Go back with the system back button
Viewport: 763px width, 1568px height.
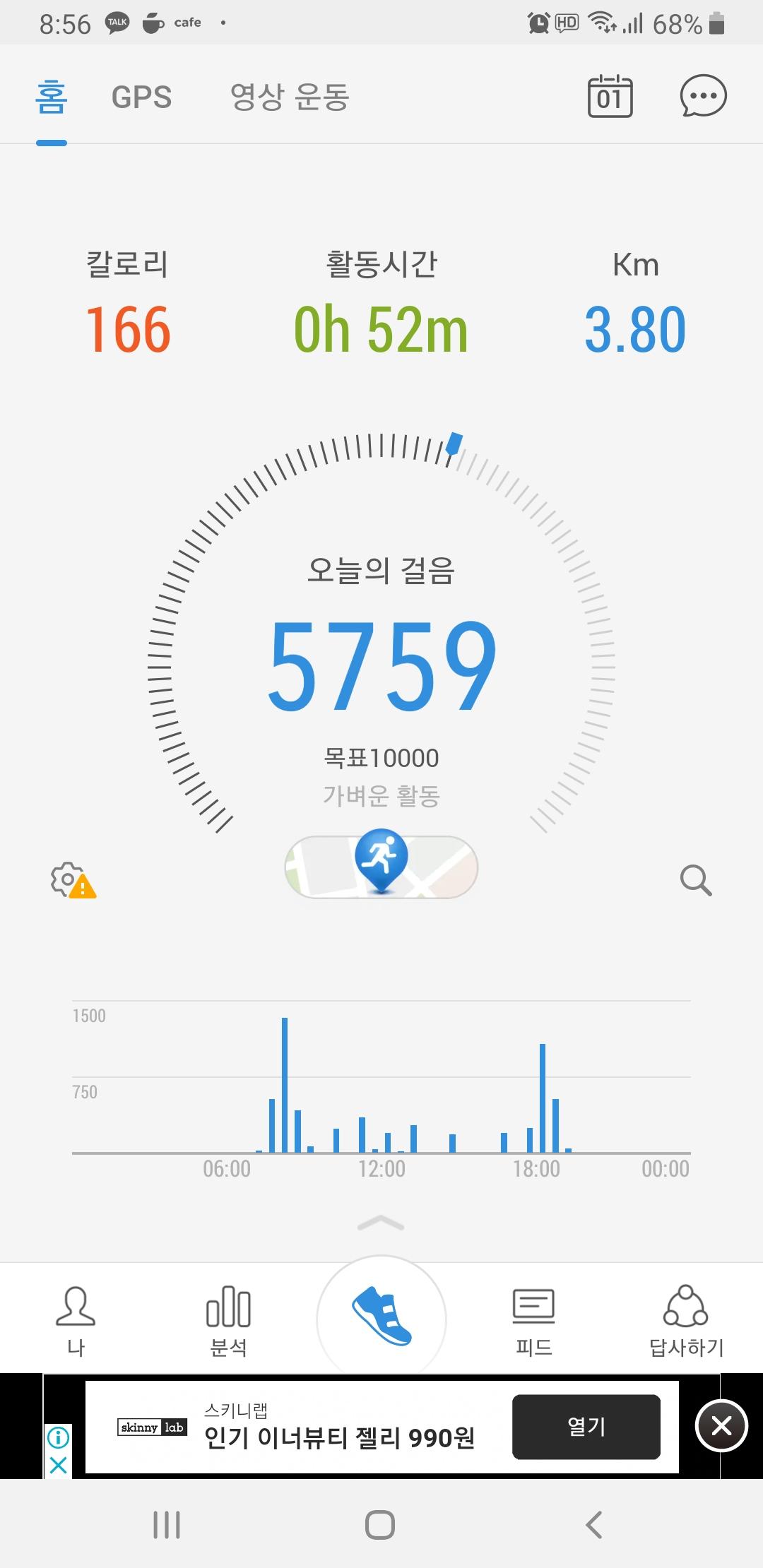point(594,1524)
